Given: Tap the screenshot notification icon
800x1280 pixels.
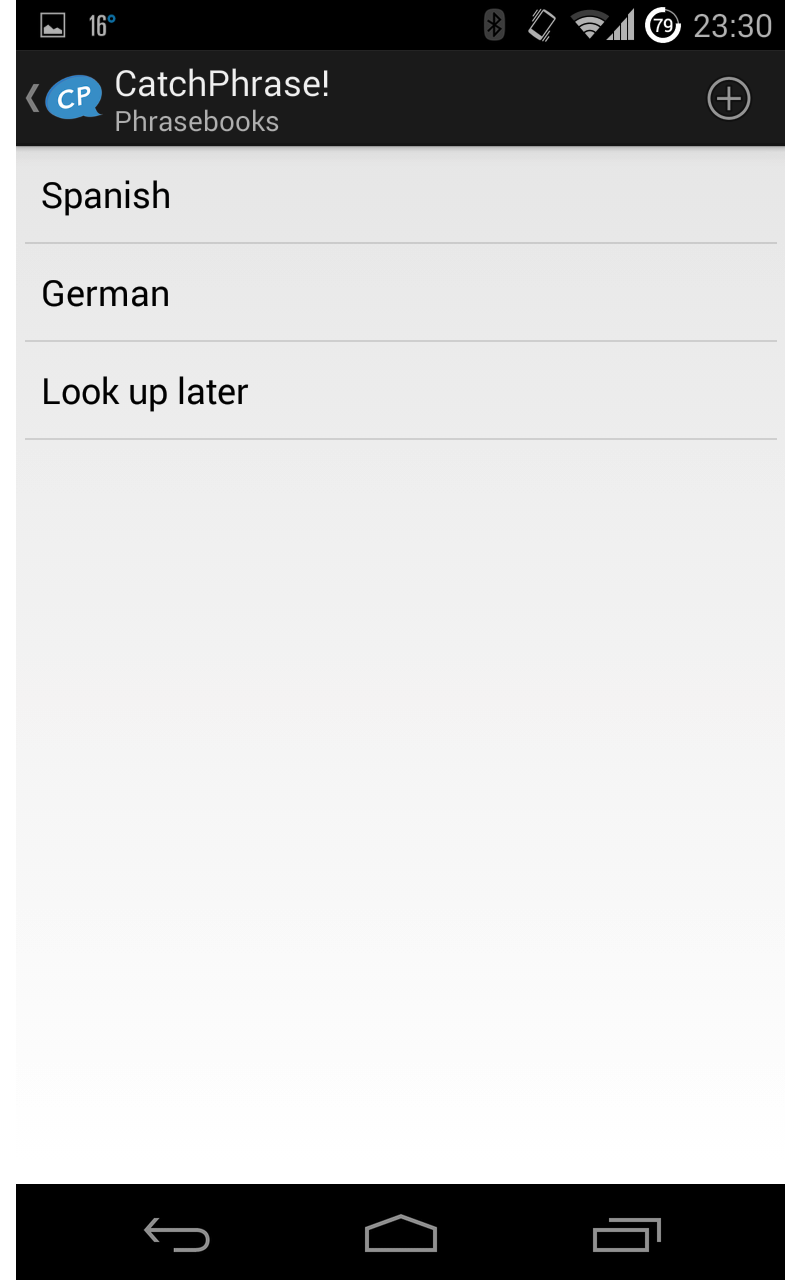Looking at the screenshot, I should click(x=51, y=25).
